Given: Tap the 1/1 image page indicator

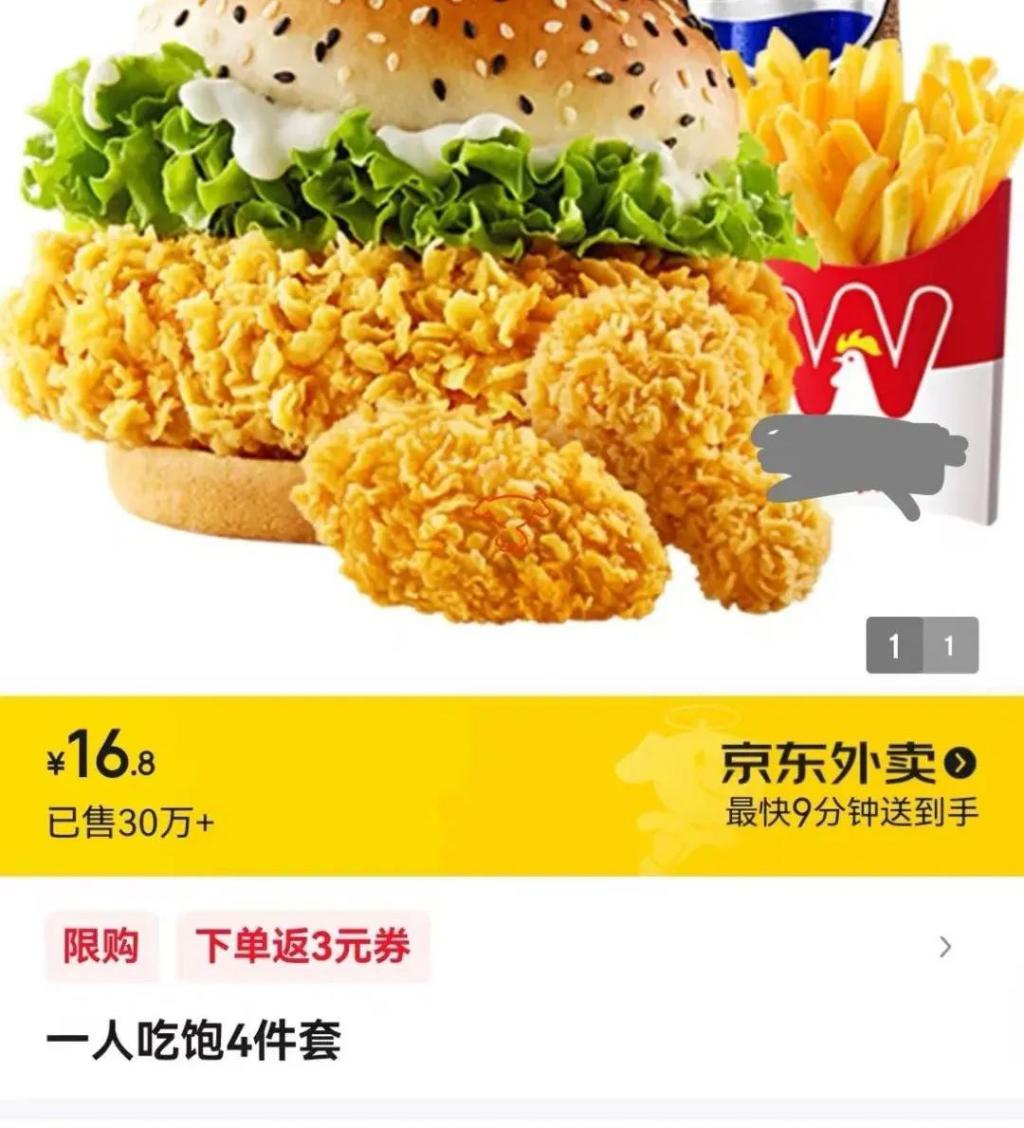Looking at the screenshot, I should coord(921,646).
